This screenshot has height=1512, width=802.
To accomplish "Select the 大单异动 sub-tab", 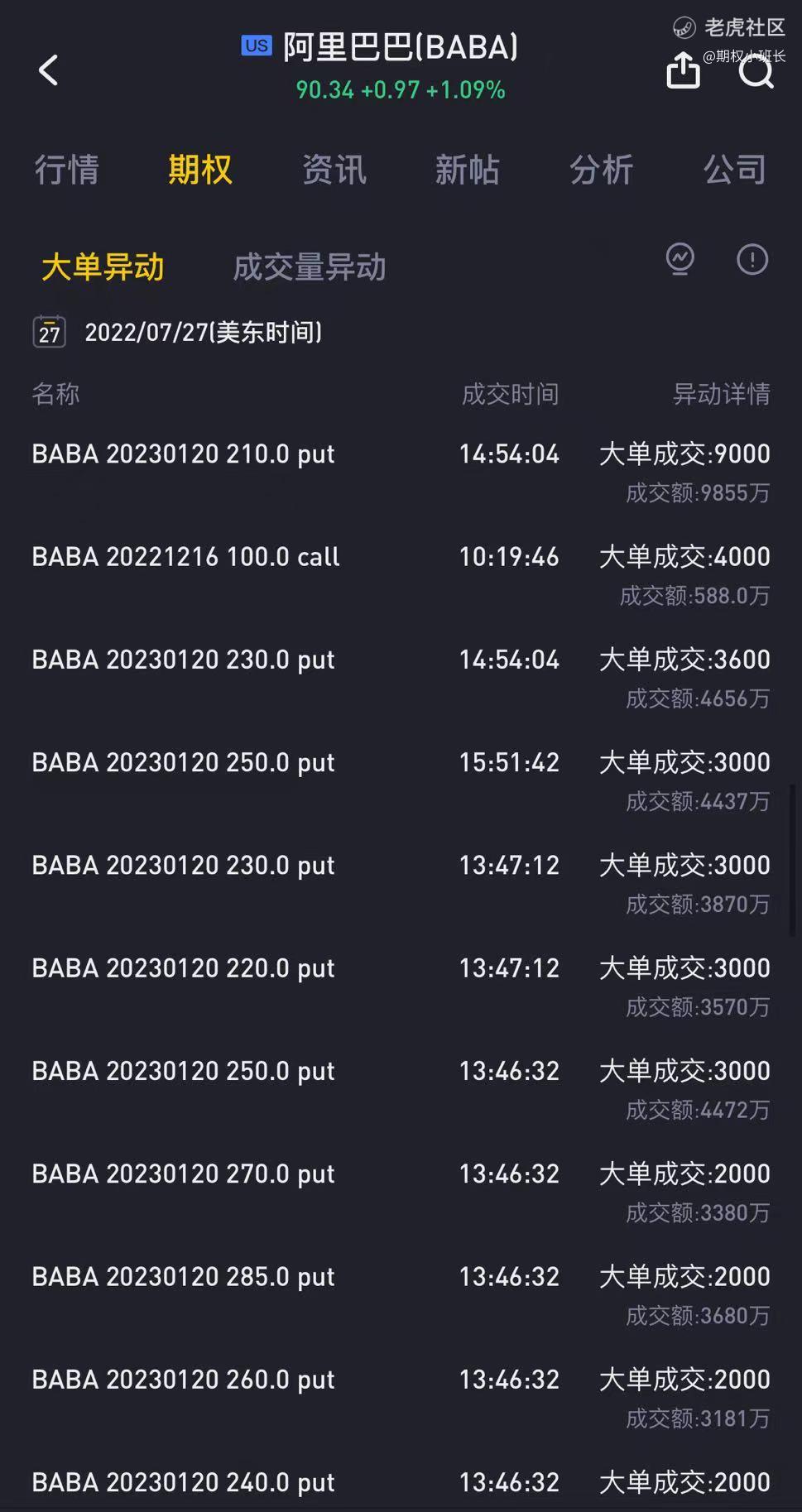I will click(x=103, y=267).
